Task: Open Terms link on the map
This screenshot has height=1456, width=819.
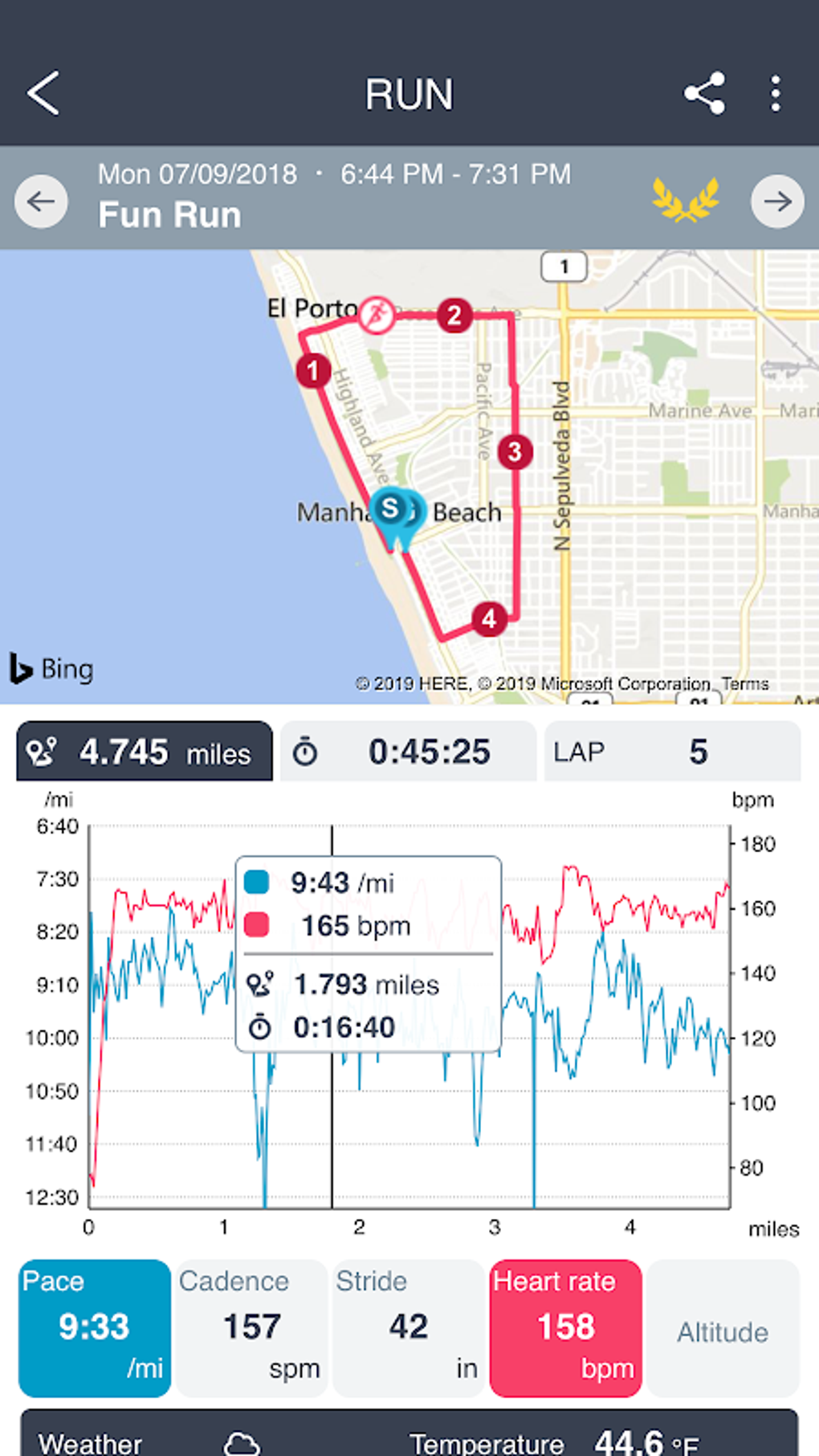Action: (745, 683)
